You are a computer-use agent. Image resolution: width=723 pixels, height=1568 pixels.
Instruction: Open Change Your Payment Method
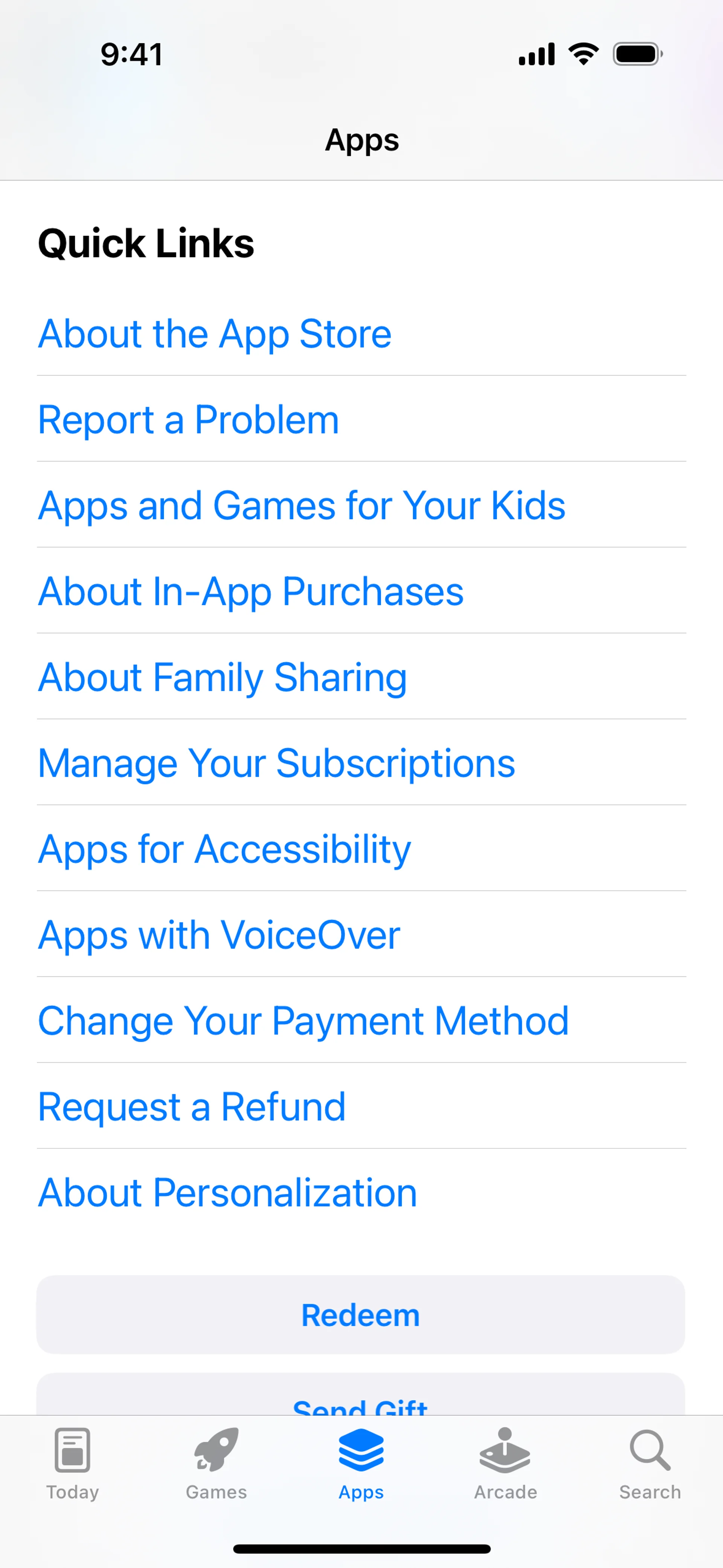[x=303, y=1020]
